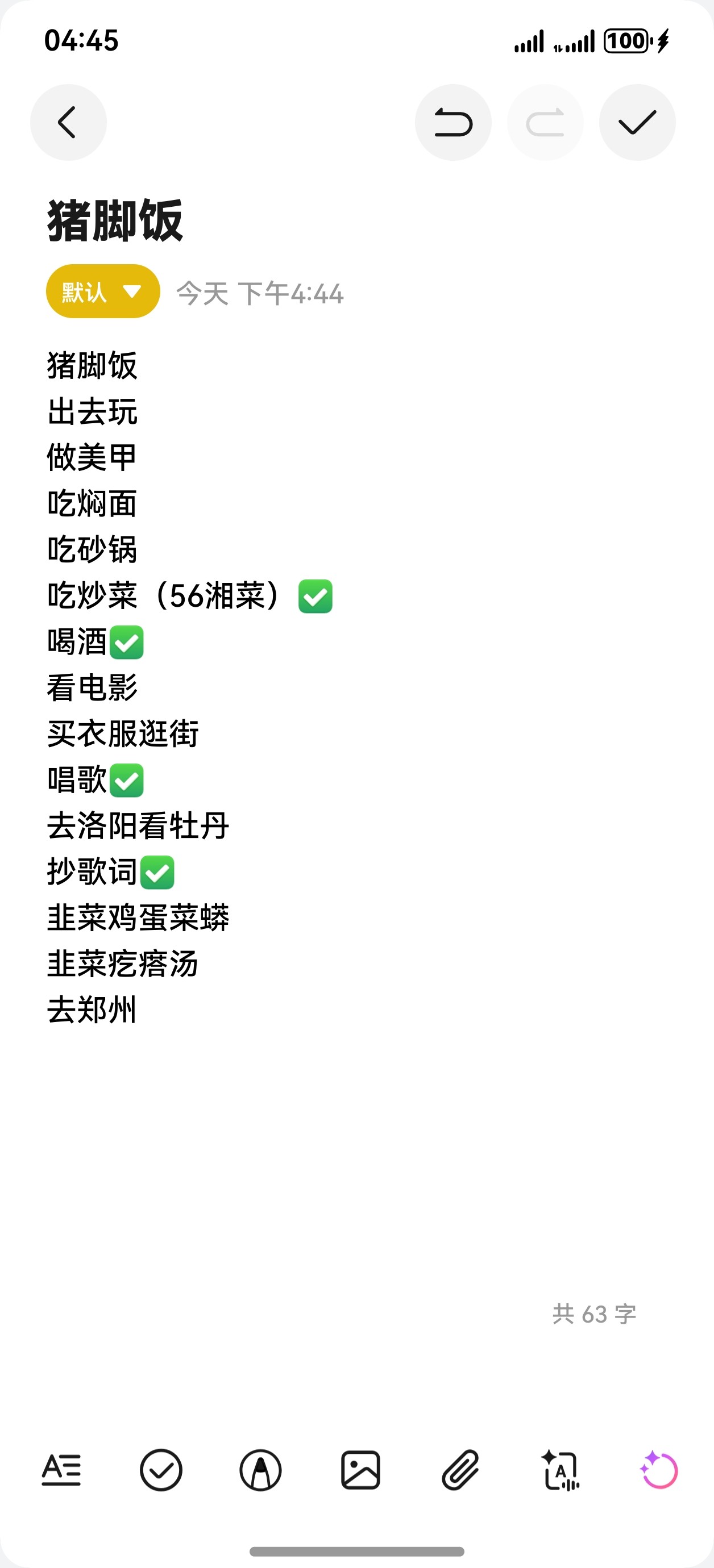Screen dimensions: 714x1568
Task: Place cursor after the line 去郑州
Action: tap(139, 1010)
